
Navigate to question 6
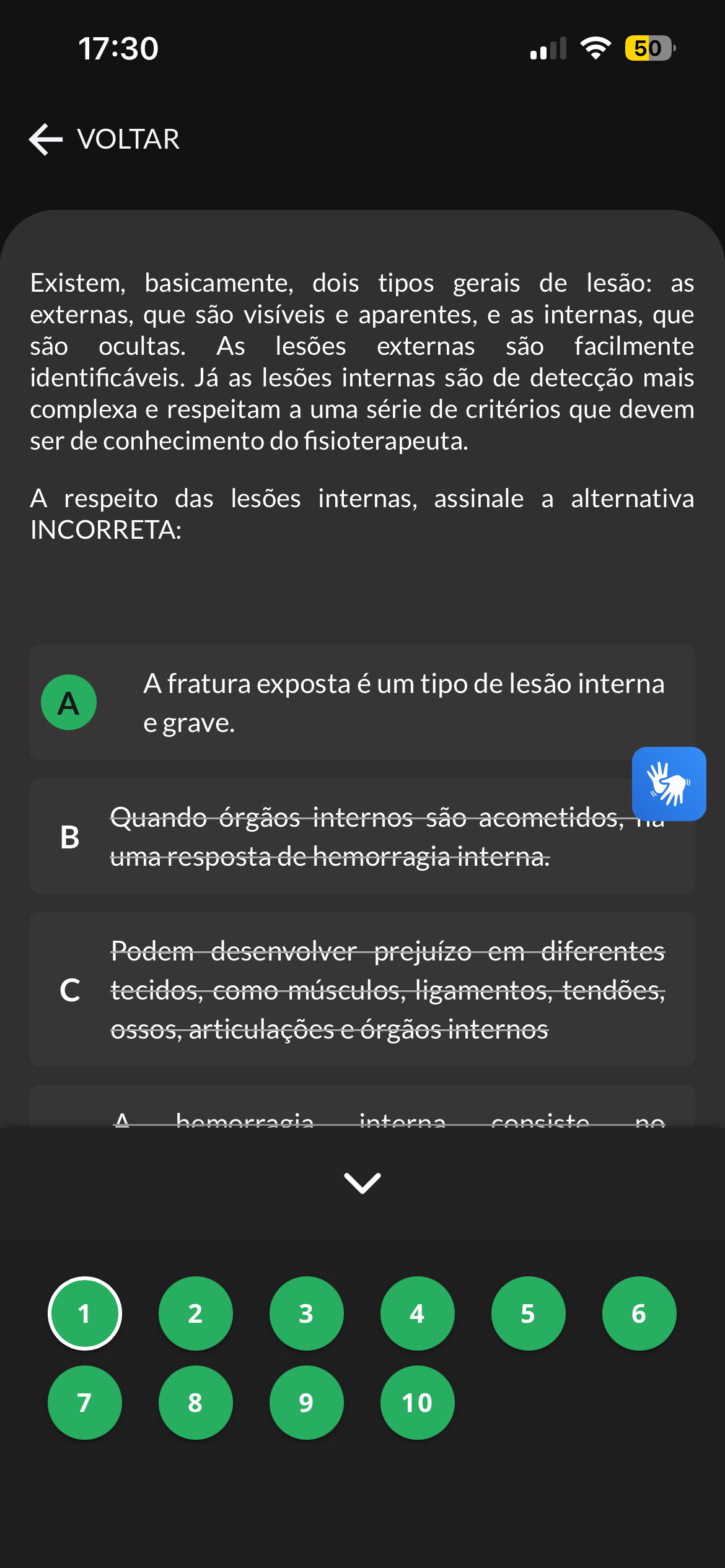click(x=639, y=1313)
